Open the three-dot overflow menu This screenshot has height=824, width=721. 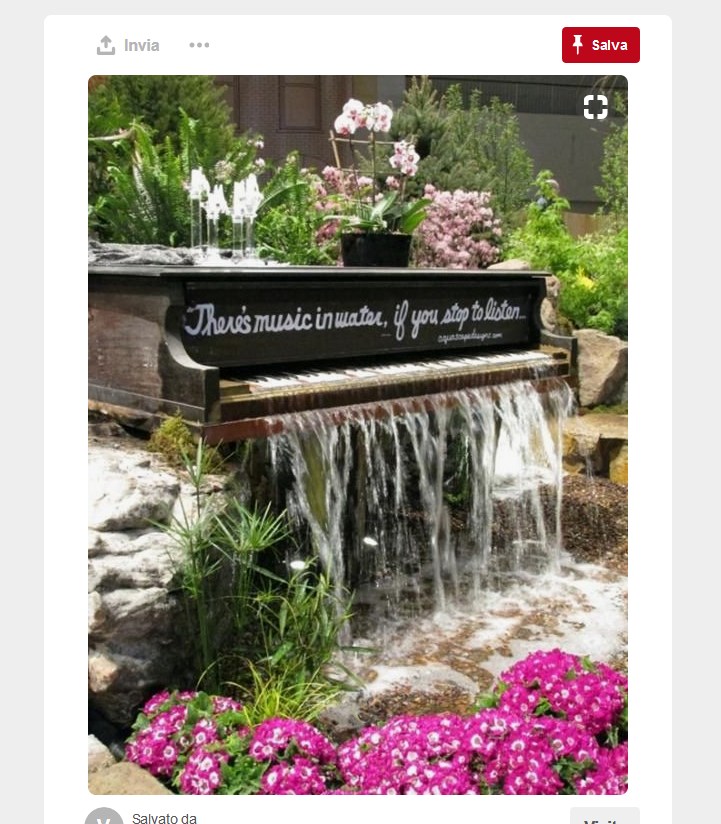(199, 45)
